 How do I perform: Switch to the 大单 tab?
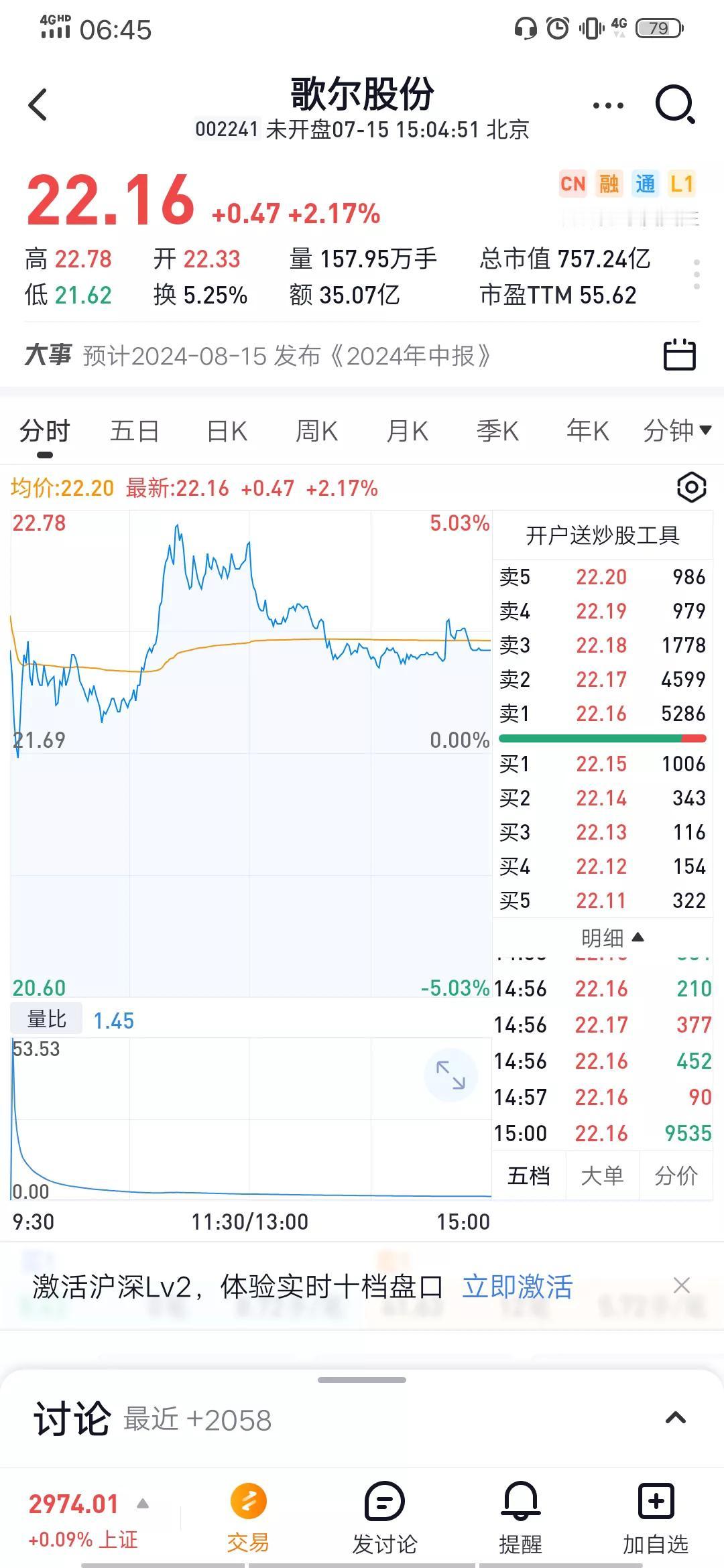click(602, 1175)
